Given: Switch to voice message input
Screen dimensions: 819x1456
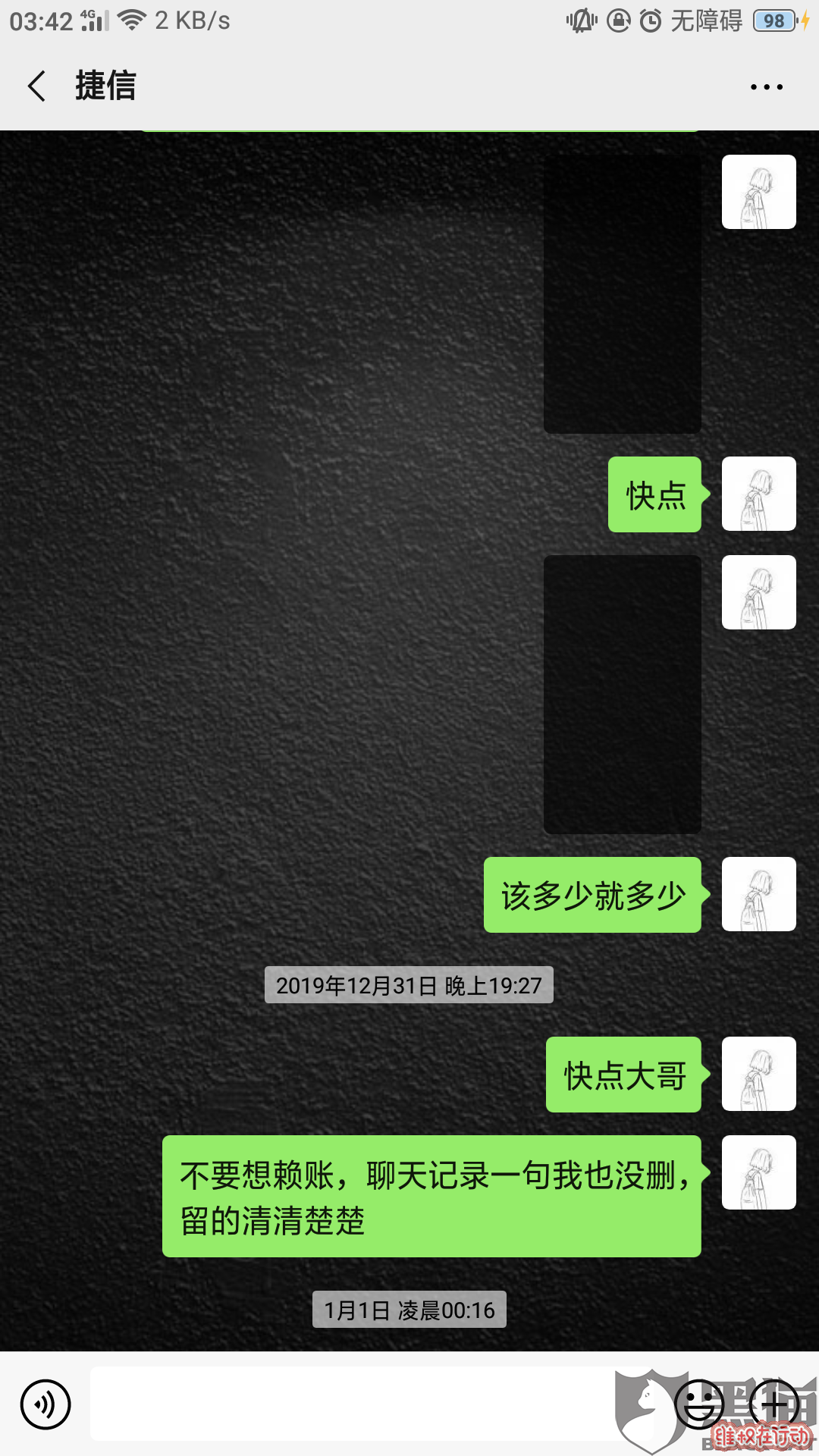Looking at the screenshot, I should pos(45,1404).
